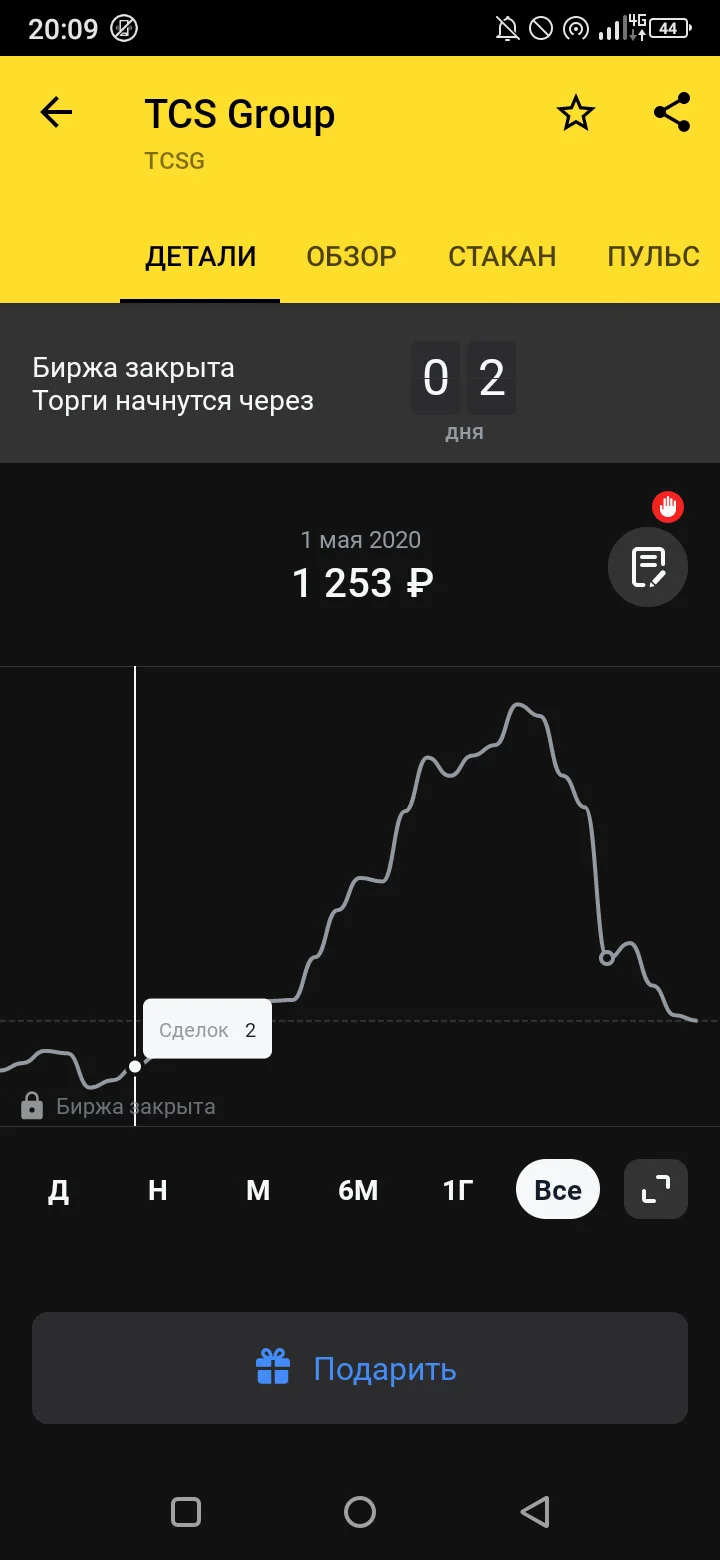Open the notes icon button
The image size is (720, 1560).
tap(648, 567)
